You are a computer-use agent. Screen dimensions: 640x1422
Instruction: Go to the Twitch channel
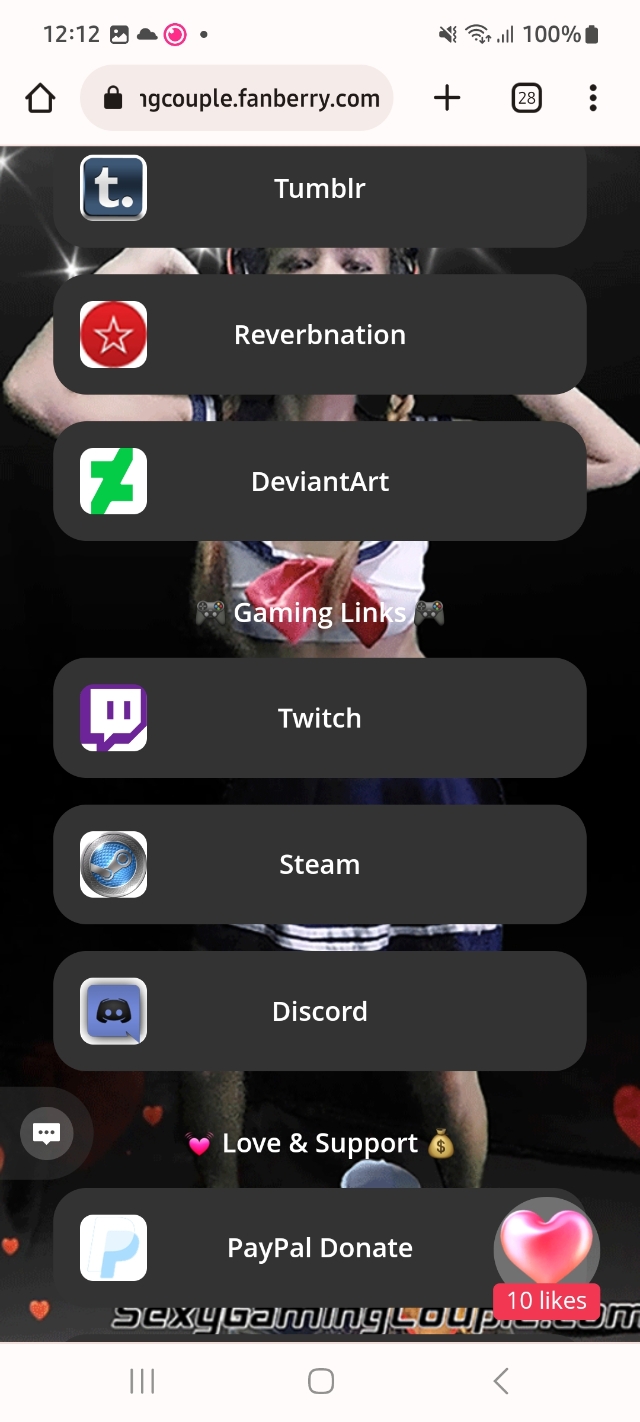coord(319,718)
